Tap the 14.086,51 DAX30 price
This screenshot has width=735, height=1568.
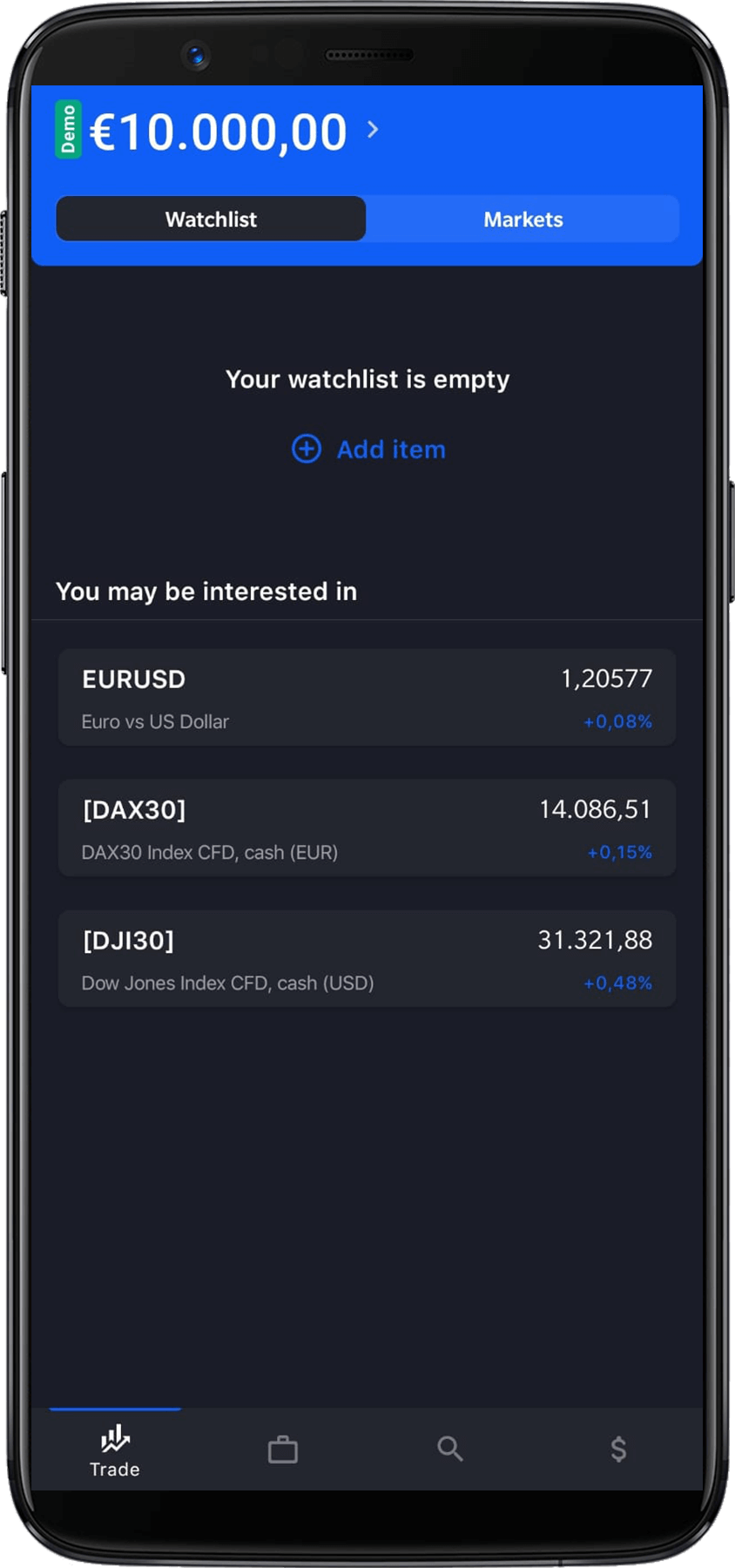click(x=596, y=808)
